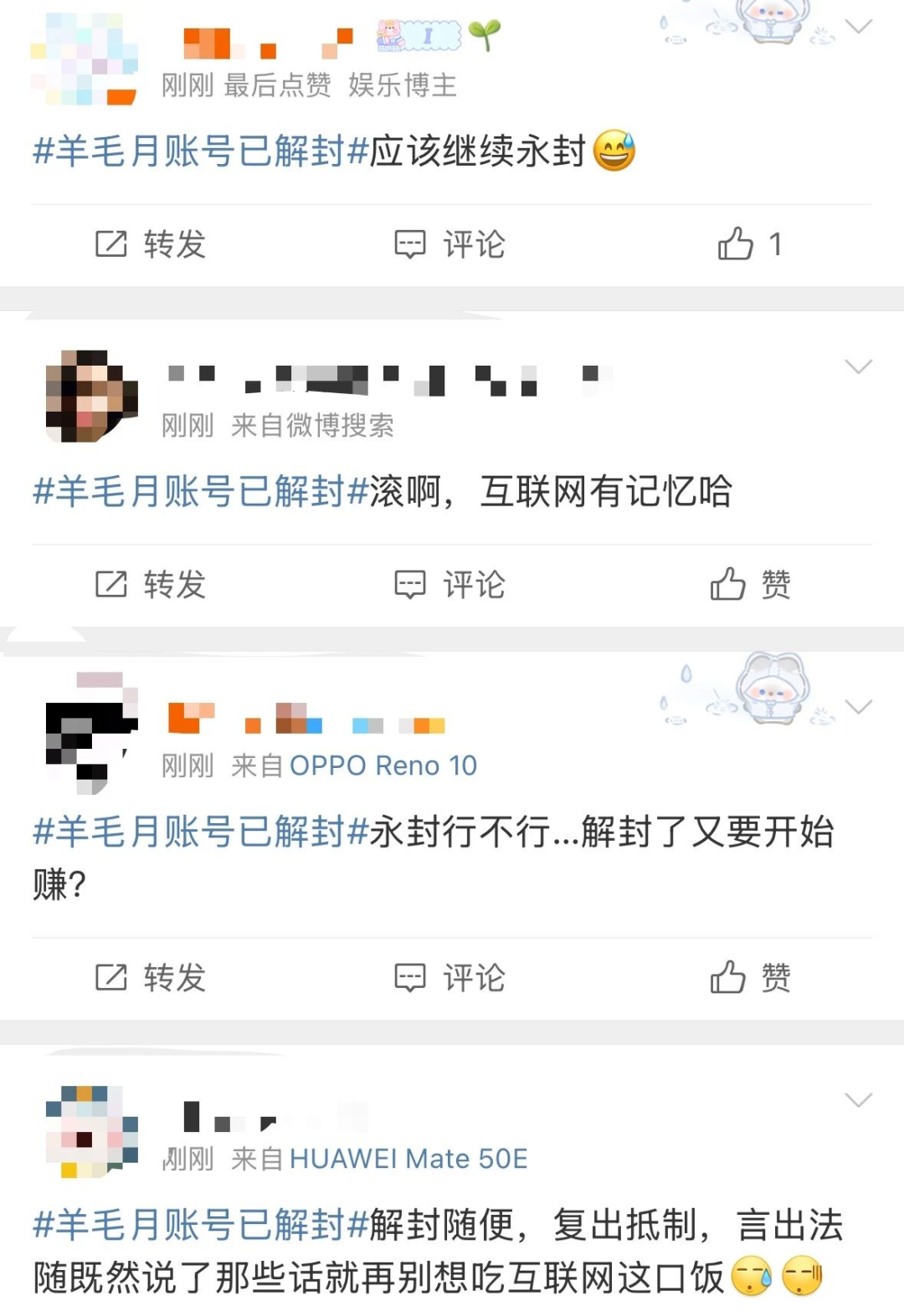Comment on the 互联网有记忆哈 post
The width and height of the screenshot is (904, 1316).
[449, 584]
